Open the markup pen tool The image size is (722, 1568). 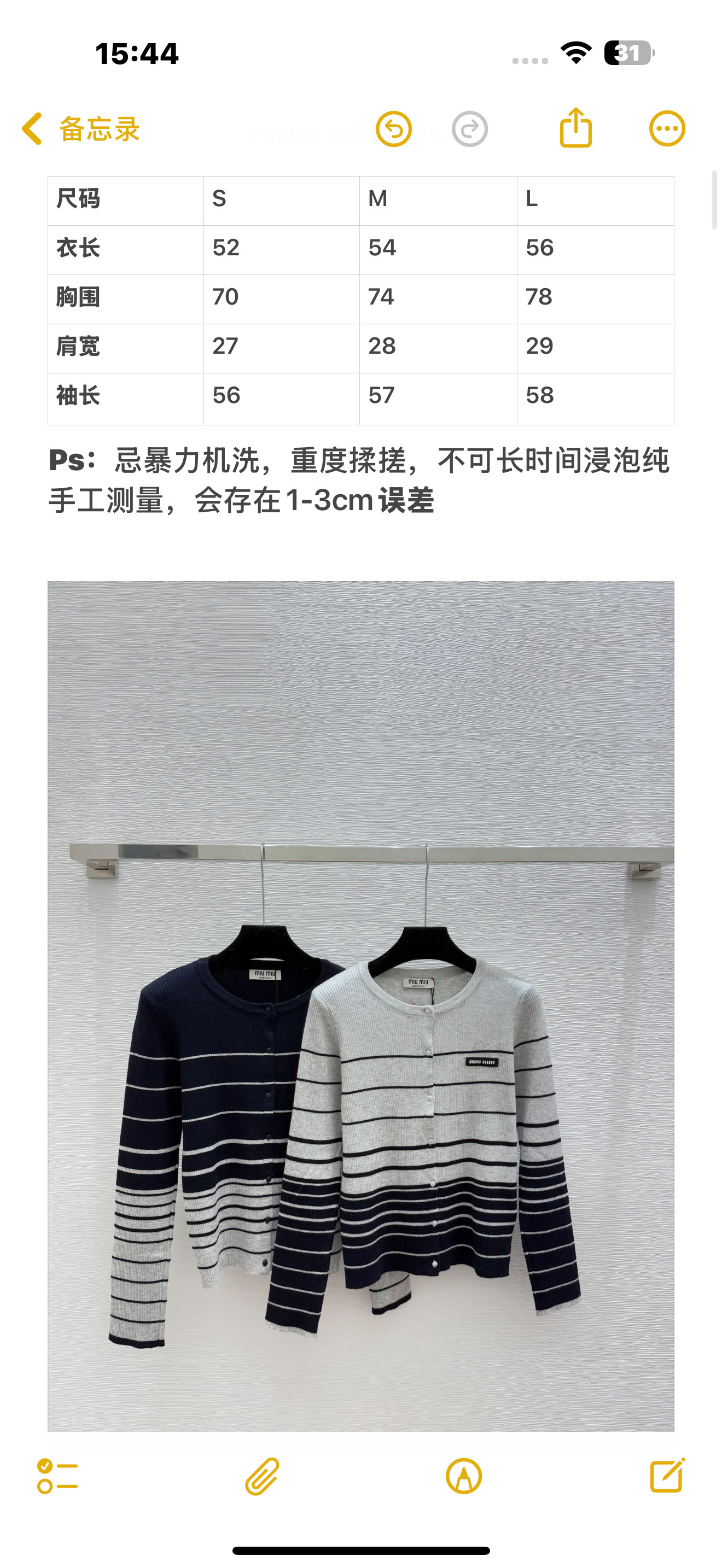(464, 1476)
